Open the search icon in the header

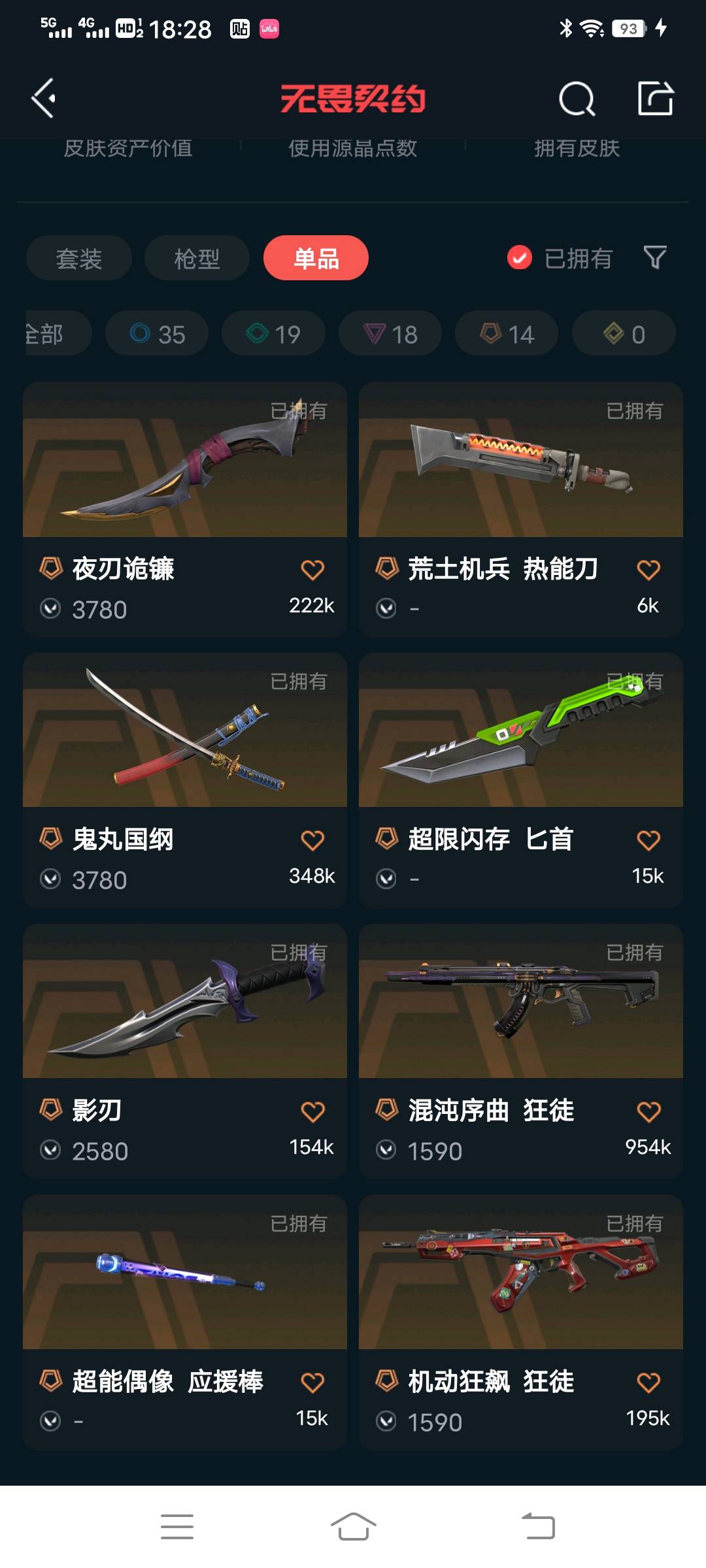[577, 99]
